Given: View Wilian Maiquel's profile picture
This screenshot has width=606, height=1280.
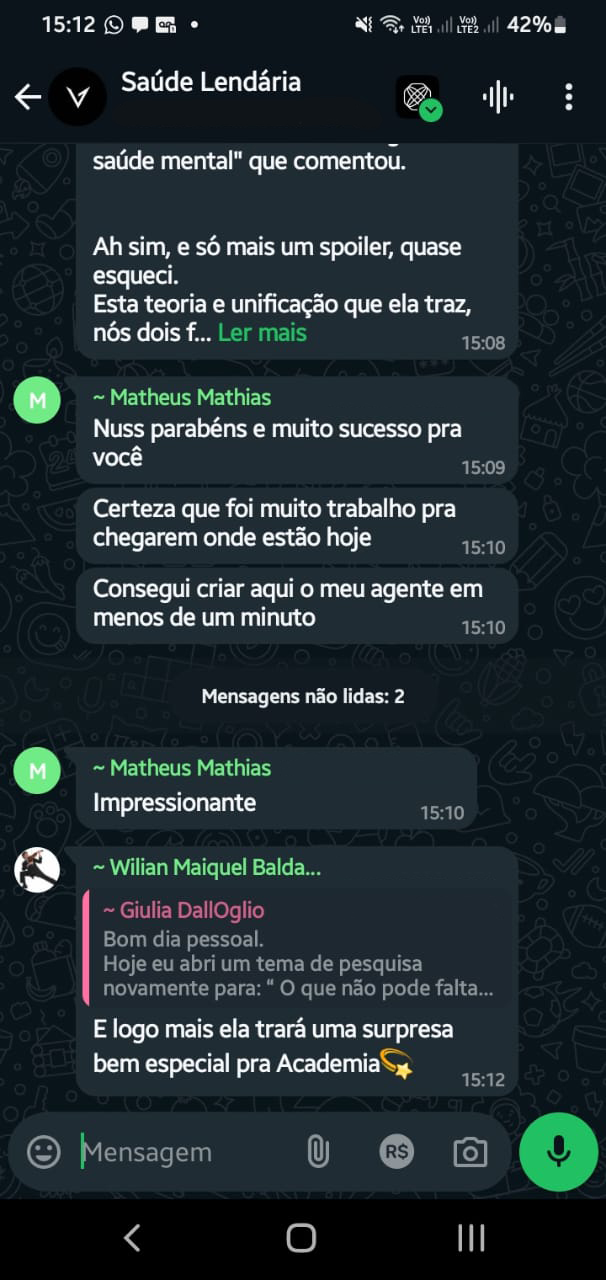Looking at the screenshot, I should 38,869.
